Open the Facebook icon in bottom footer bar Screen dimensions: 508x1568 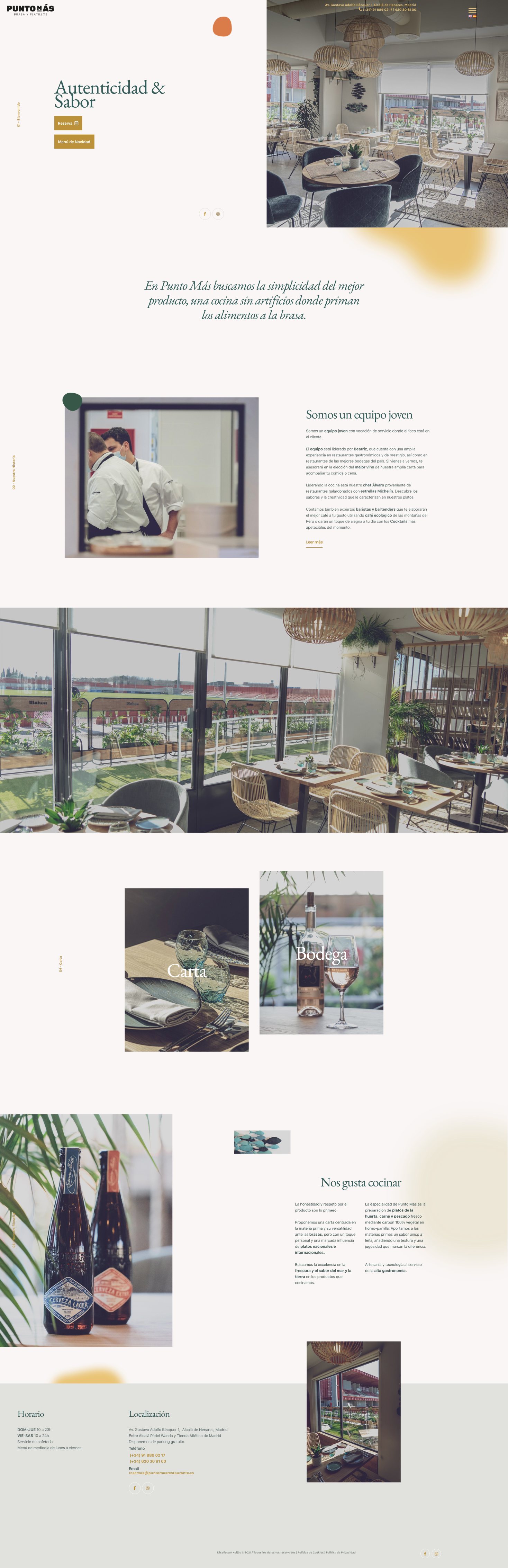pos(425,1553)
